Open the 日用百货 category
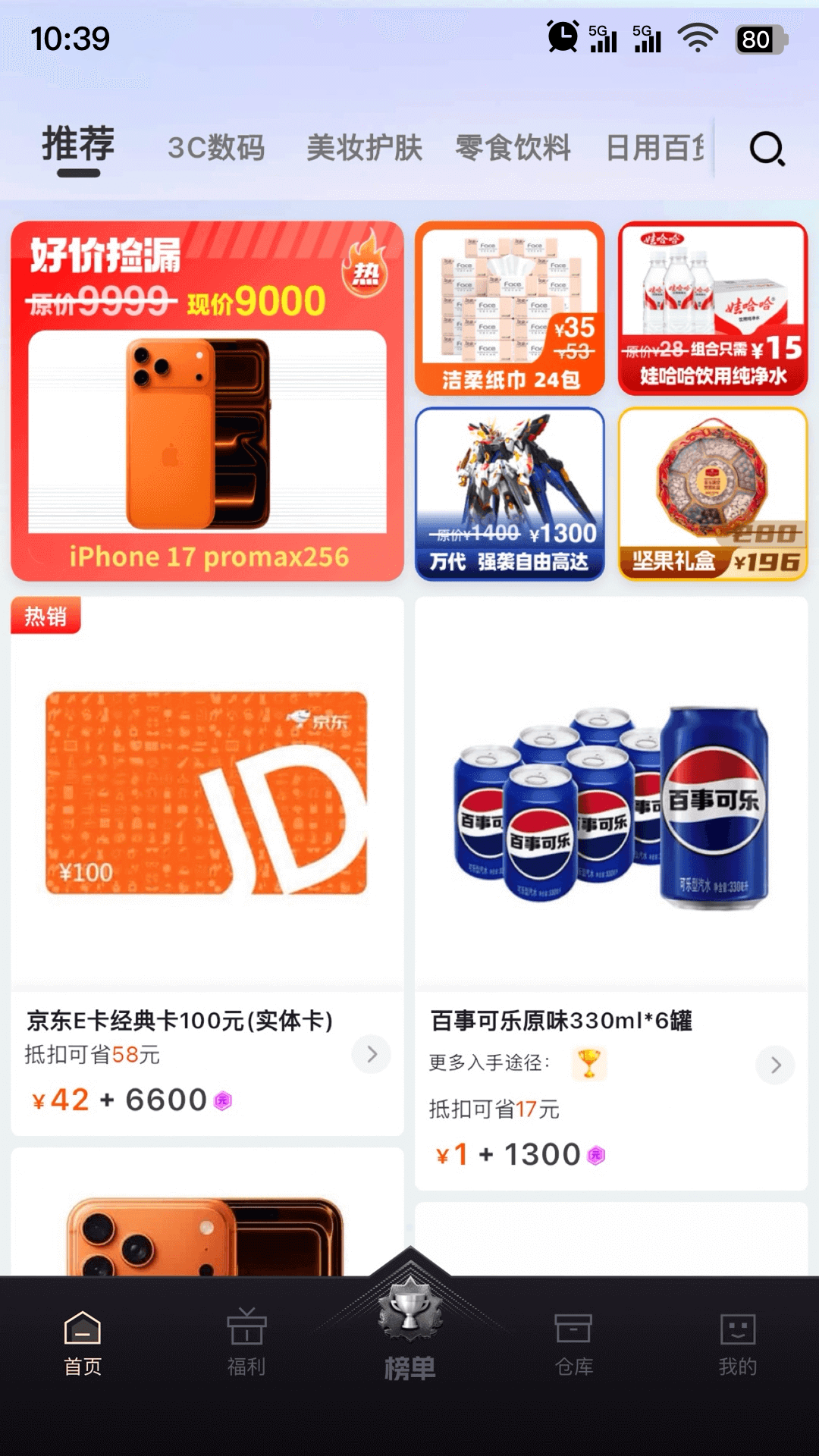This screenshot has width=819, height=1456. point(657,149)
